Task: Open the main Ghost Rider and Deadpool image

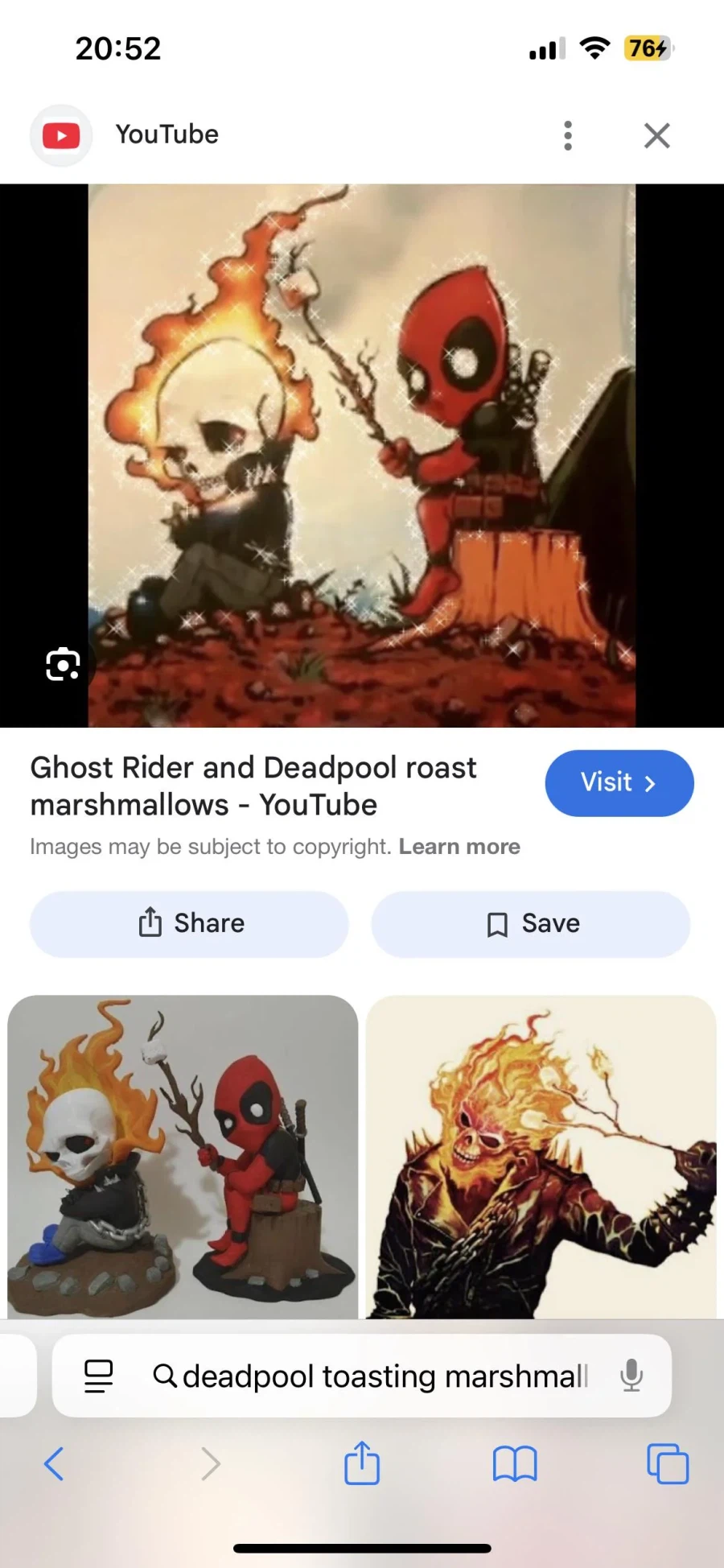Action: 362,455
